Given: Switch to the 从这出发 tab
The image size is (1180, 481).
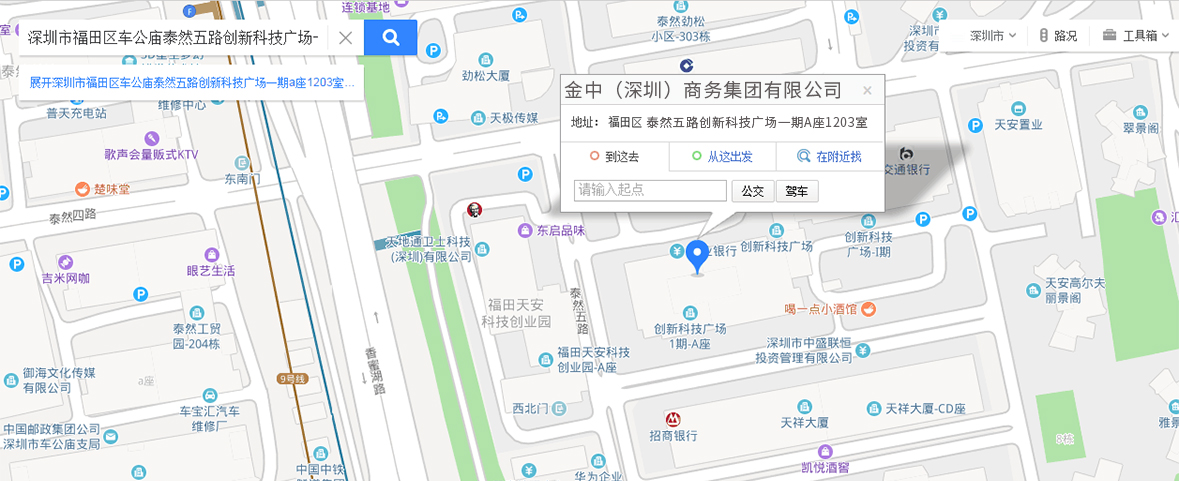Looking at the screenshot, I should point(722,157).
